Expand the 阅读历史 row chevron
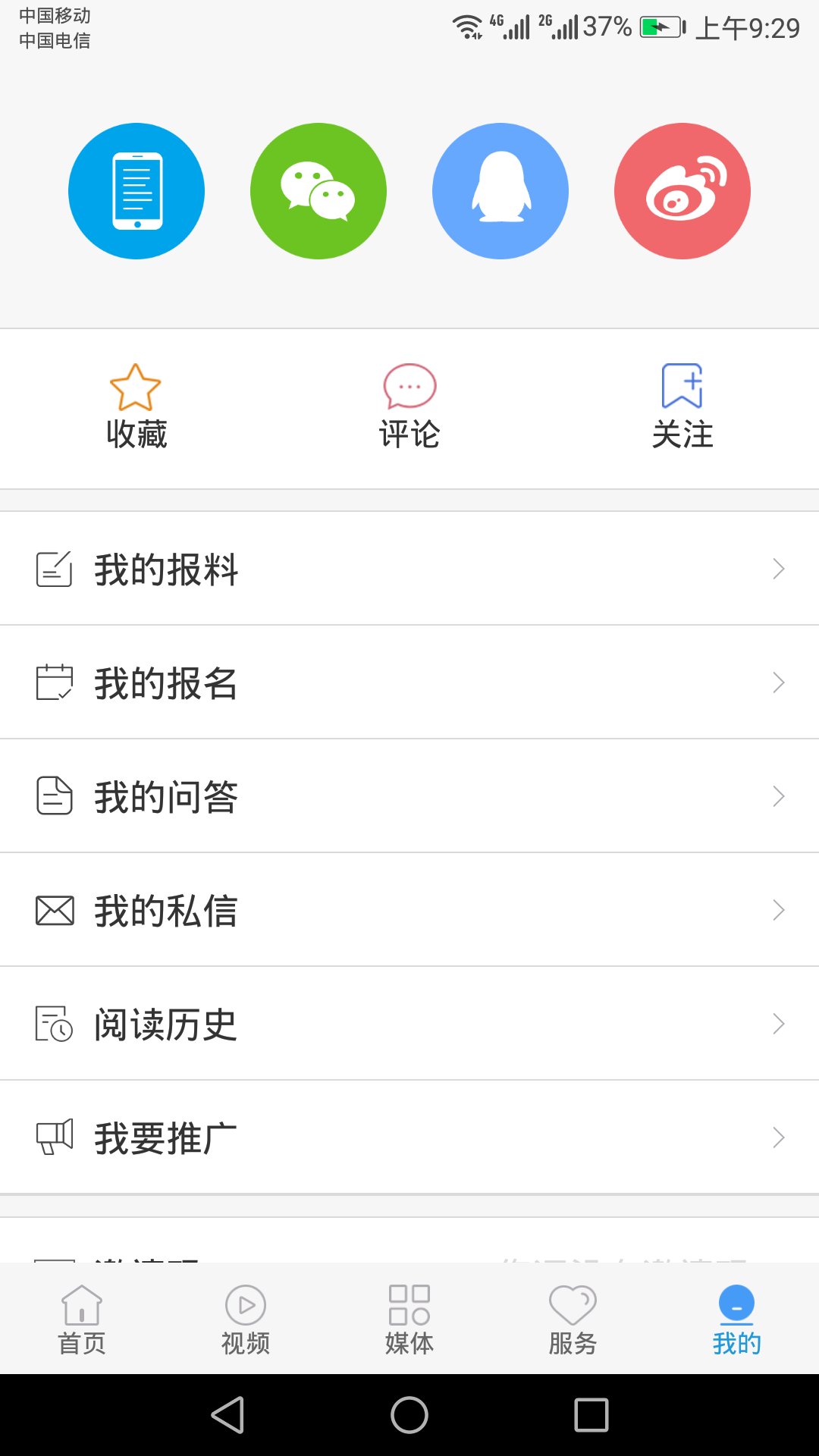Image resolution: width=819 pixels, height=1456 pixels. click(x=778, y=1023)
